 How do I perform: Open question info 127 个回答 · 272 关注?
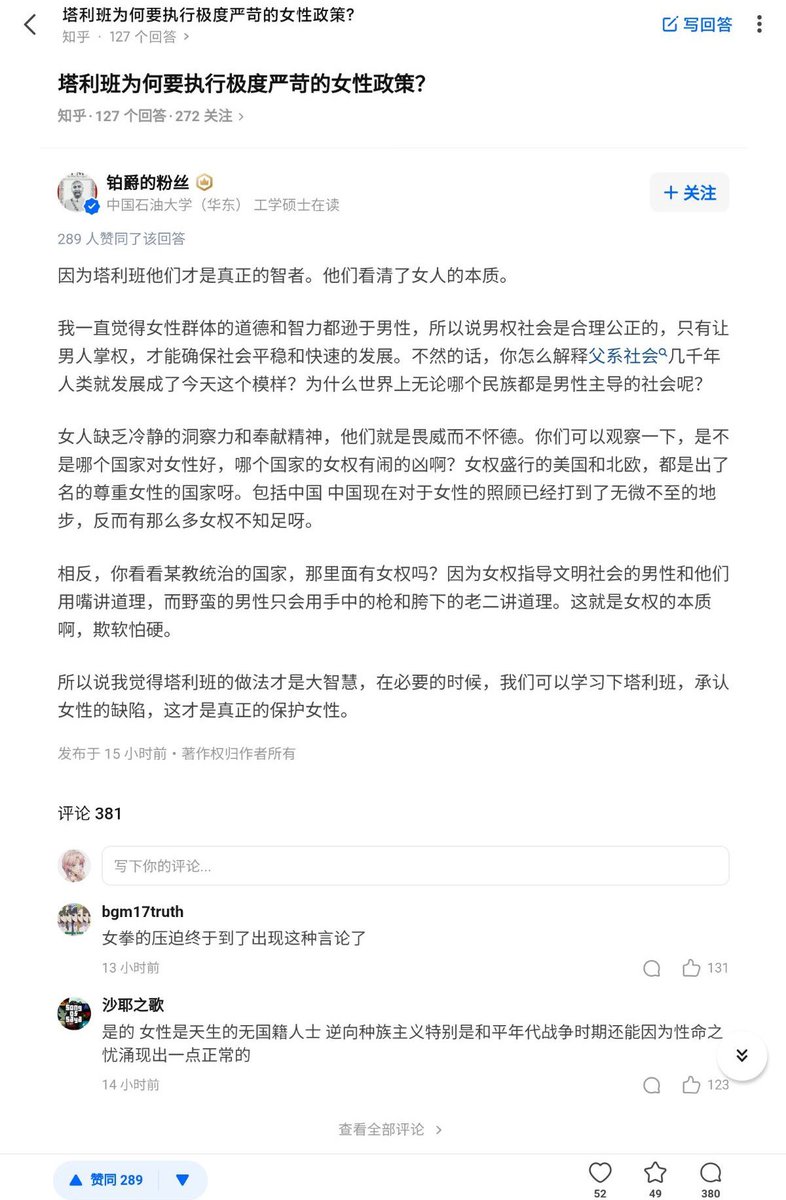pos(150,116)
